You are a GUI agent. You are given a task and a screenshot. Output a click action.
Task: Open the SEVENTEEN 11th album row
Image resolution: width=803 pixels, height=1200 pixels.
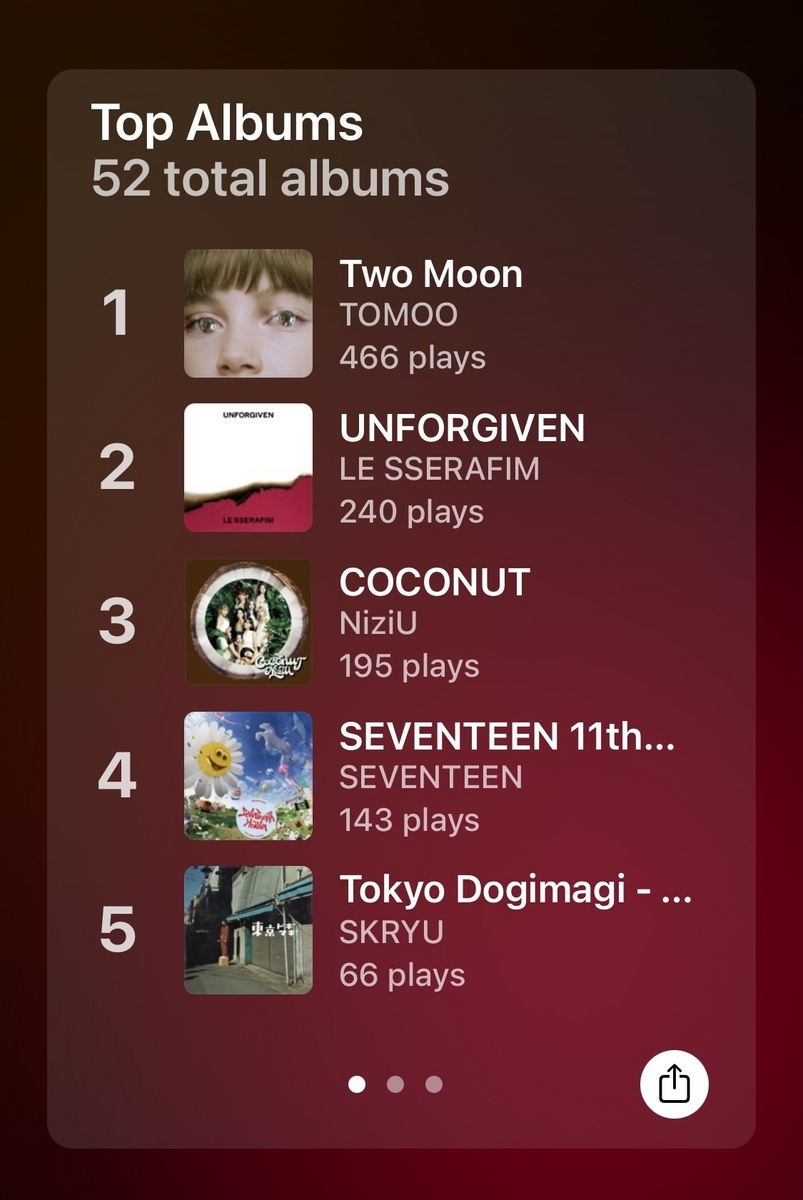[400, 775]
